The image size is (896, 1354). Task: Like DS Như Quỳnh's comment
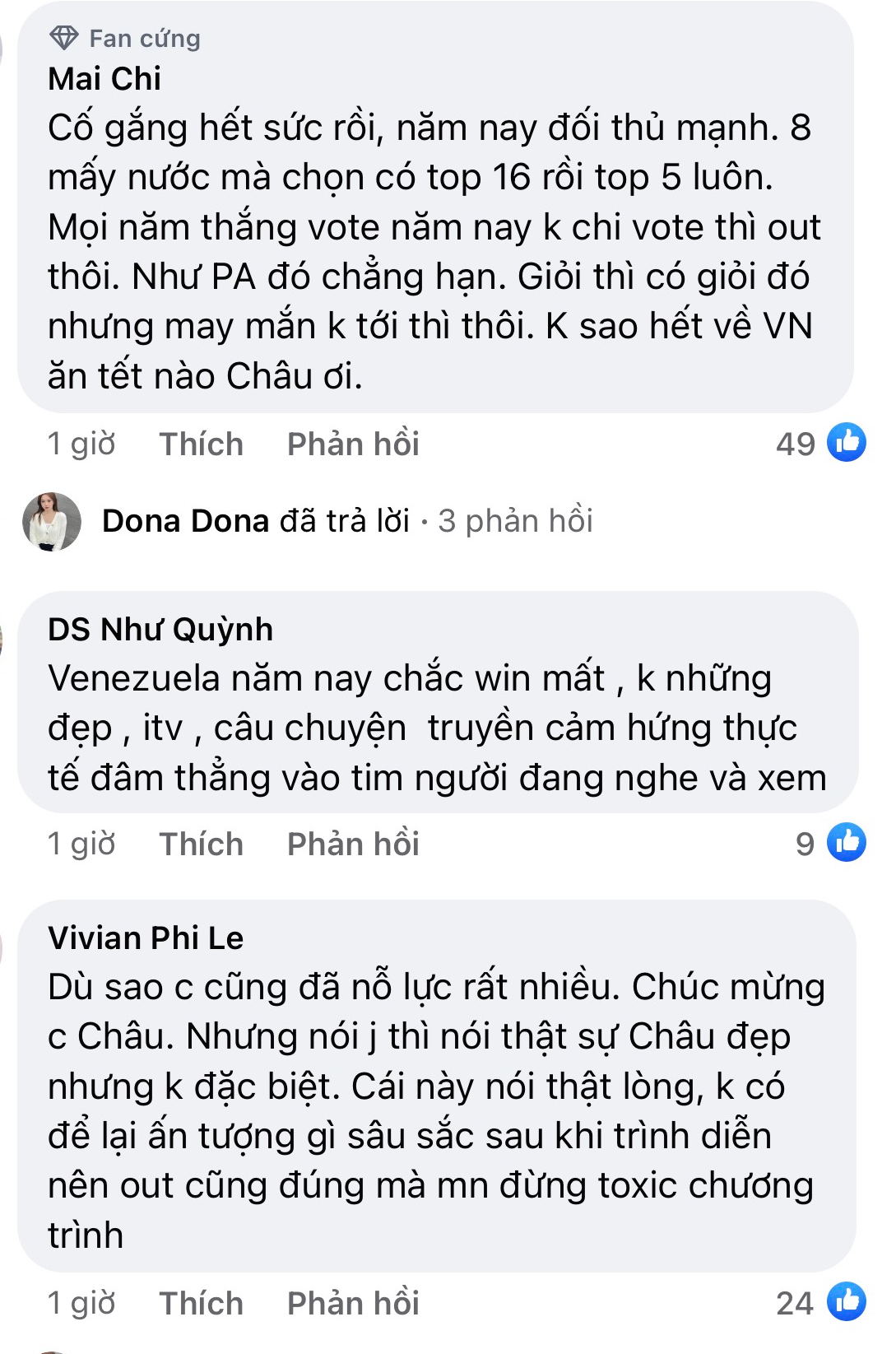click(201, 845)
